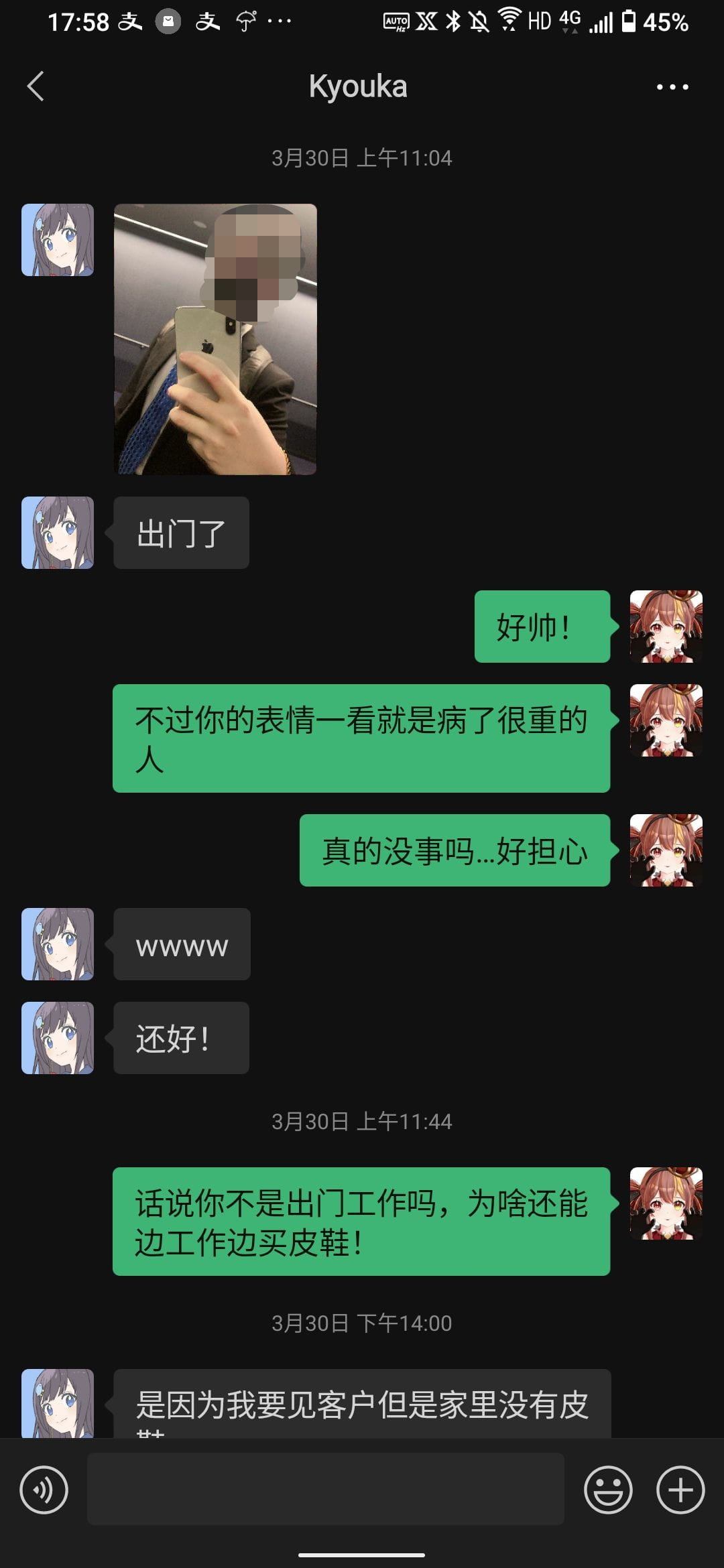Open the plus attachment menu

[x=680, y=1490]
